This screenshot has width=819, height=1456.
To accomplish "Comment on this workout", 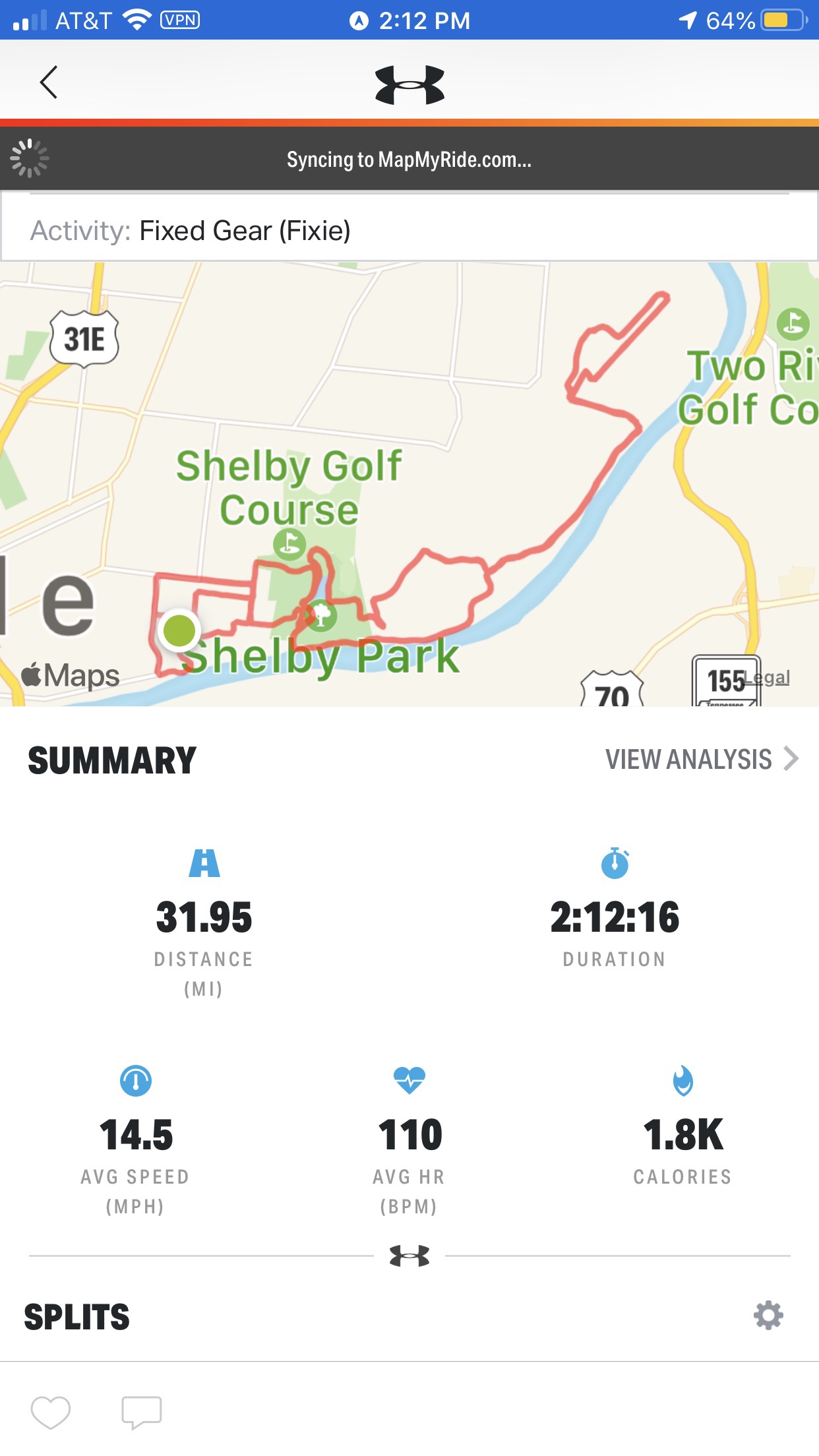I will coord(141,1412).
